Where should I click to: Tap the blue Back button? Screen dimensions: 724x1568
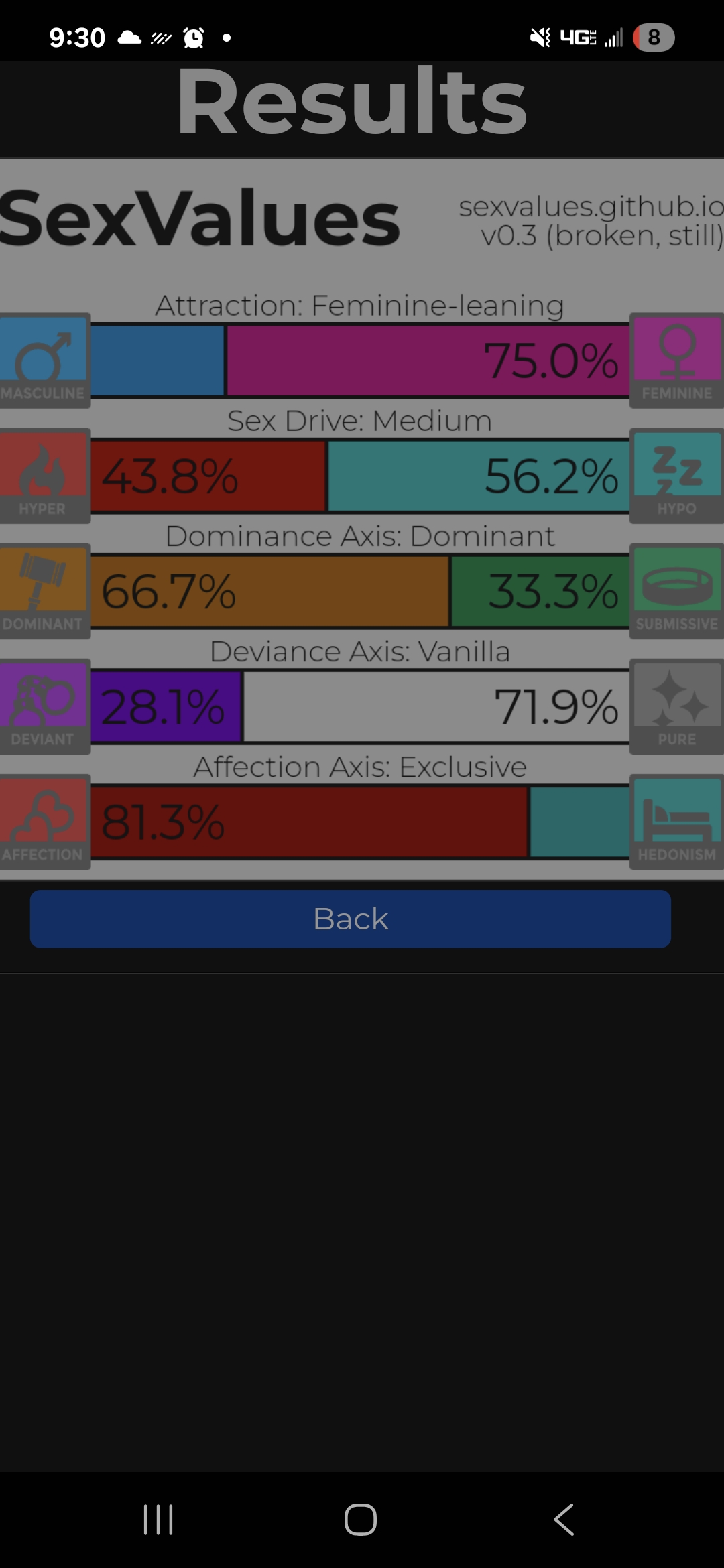coord(350,919)
